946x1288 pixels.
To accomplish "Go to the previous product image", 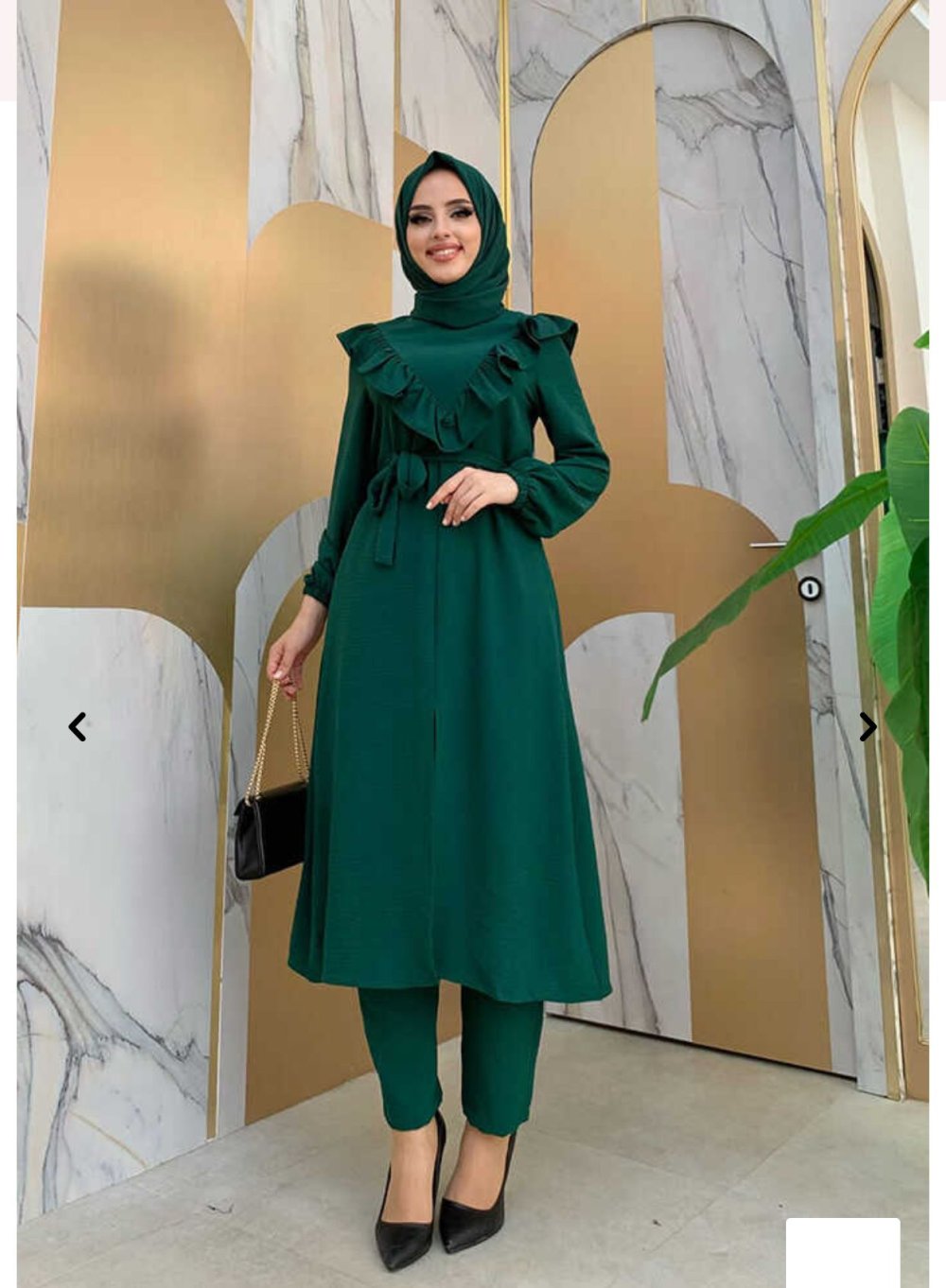I will 78,727.
